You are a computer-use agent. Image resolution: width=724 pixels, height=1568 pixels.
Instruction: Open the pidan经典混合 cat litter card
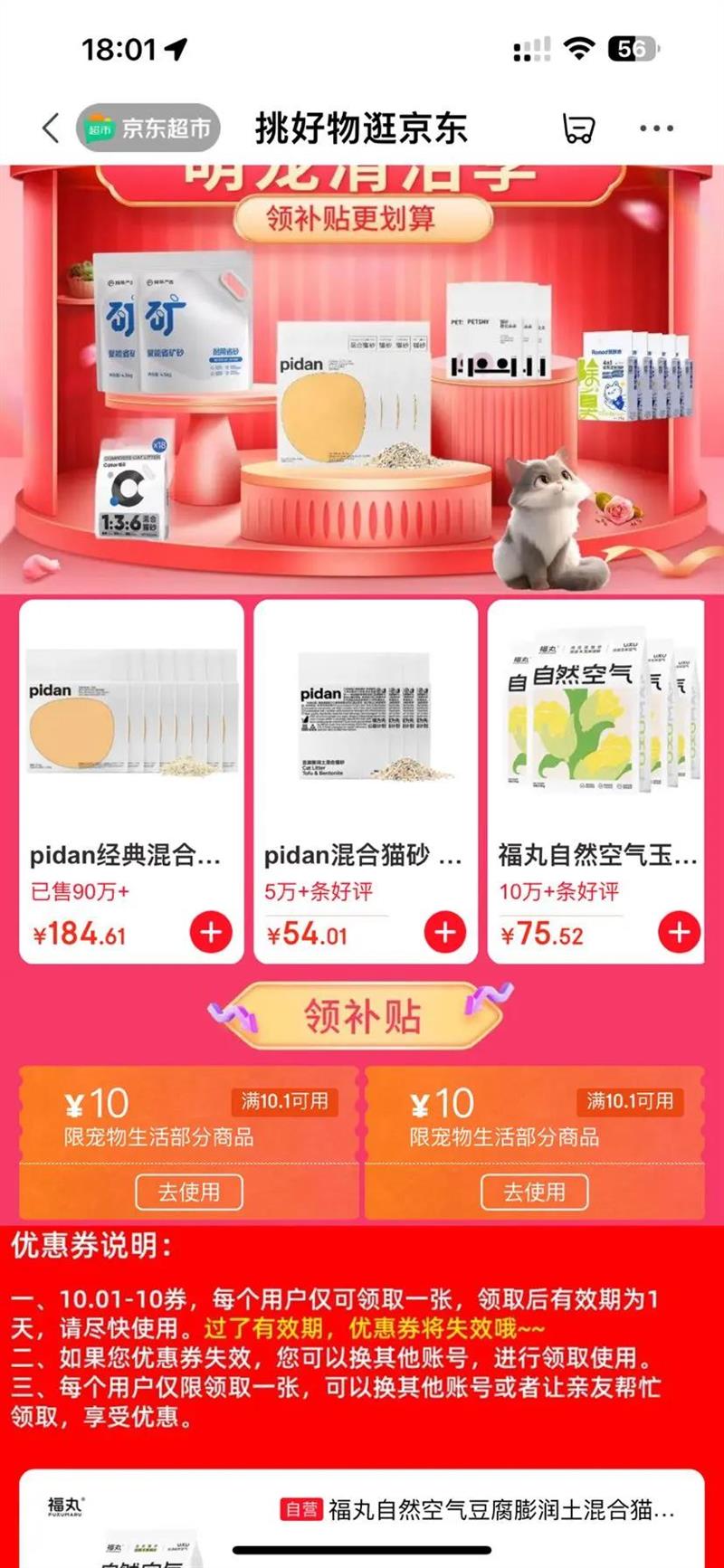[x=131, y=782]
